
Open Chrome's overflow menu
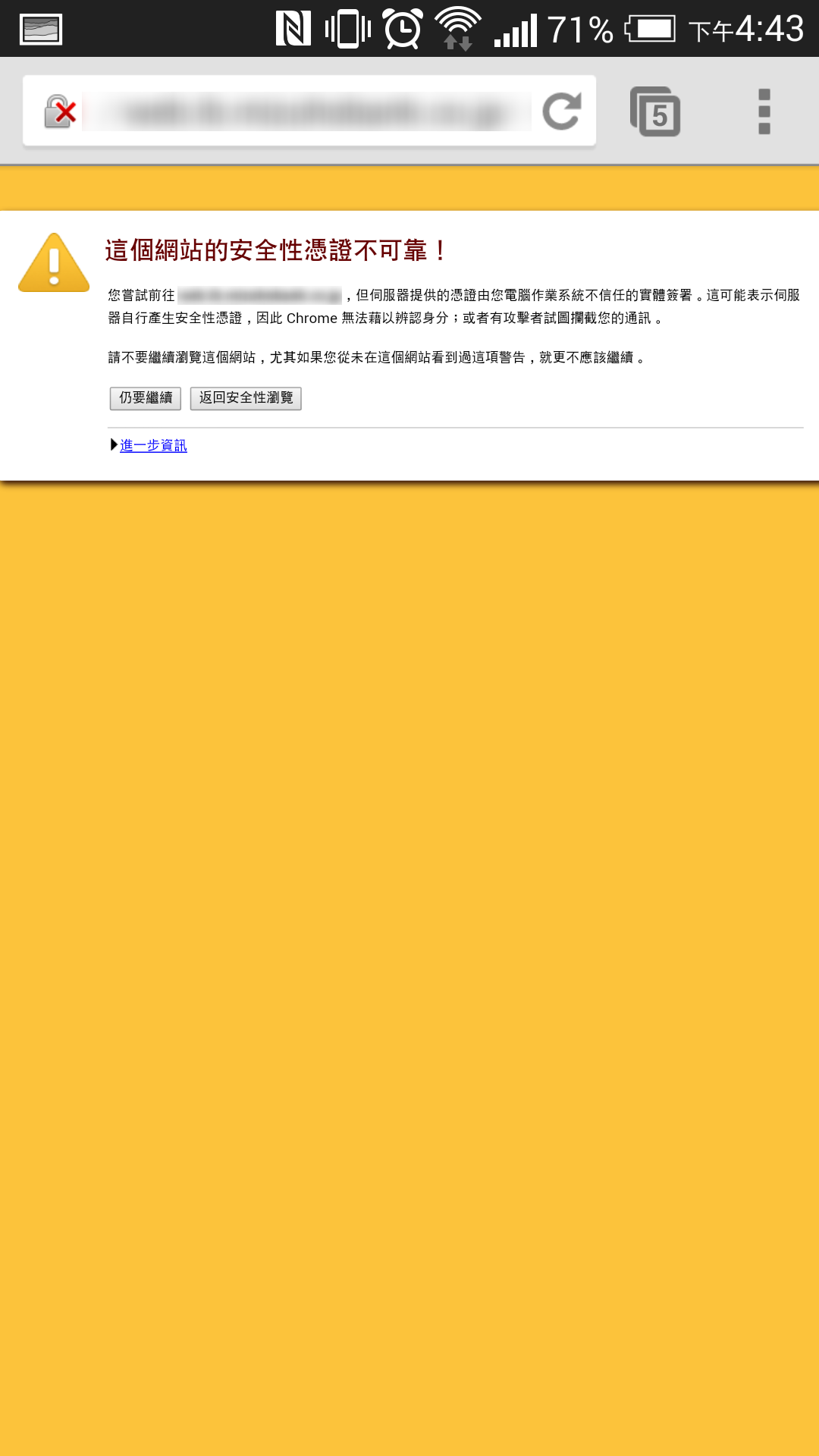pos(764,111)
